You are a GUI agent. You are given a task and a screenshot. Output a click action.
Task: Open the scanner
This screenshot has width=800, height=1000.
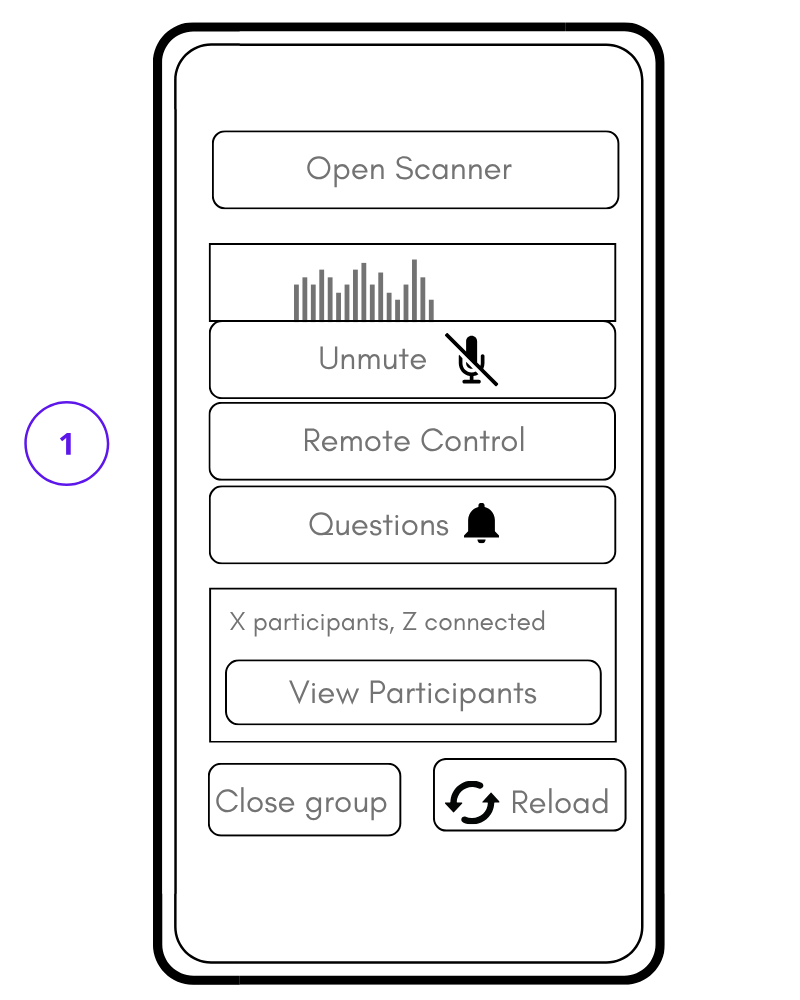pyautogui.click(x=415, y=170)
